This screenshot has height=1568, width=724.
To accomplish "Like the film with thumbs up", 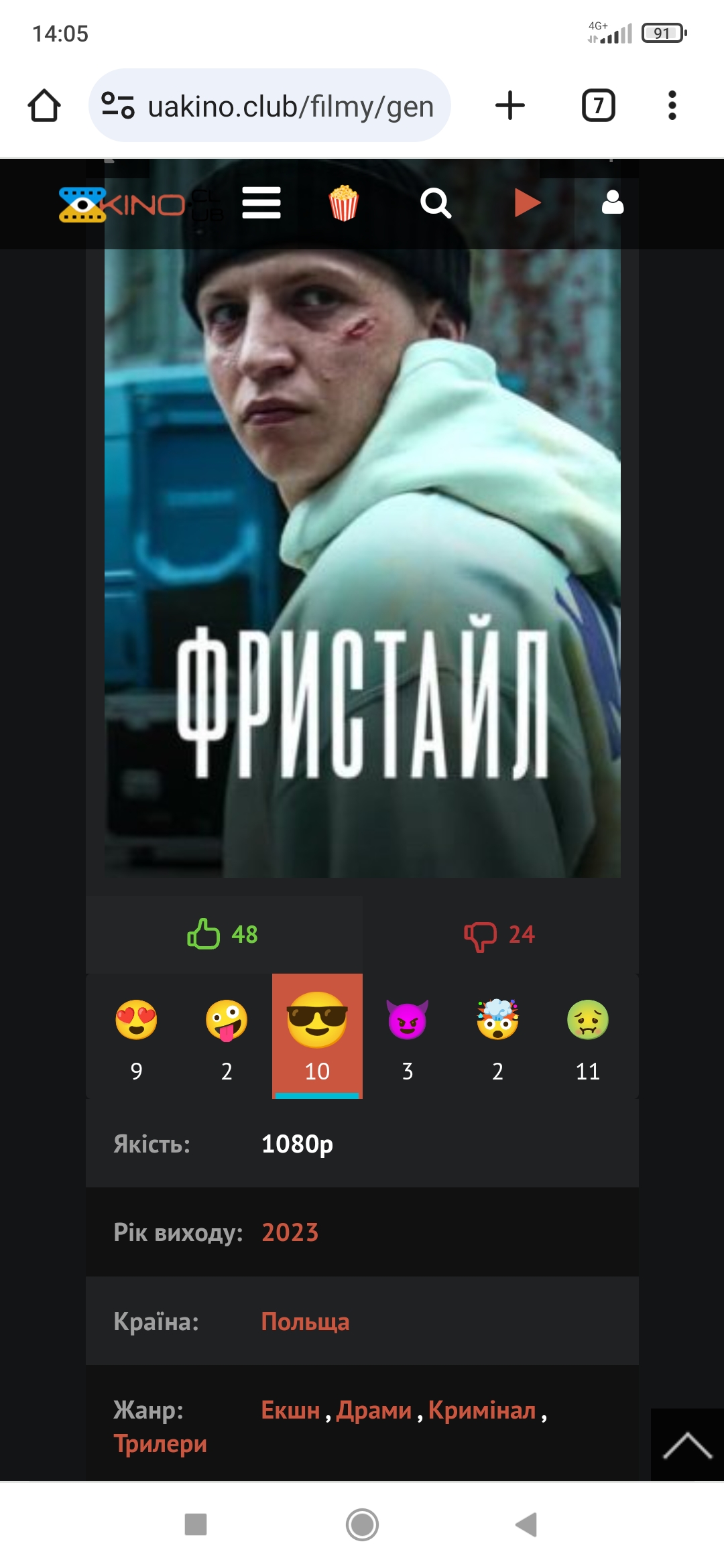I will [223, 934].
